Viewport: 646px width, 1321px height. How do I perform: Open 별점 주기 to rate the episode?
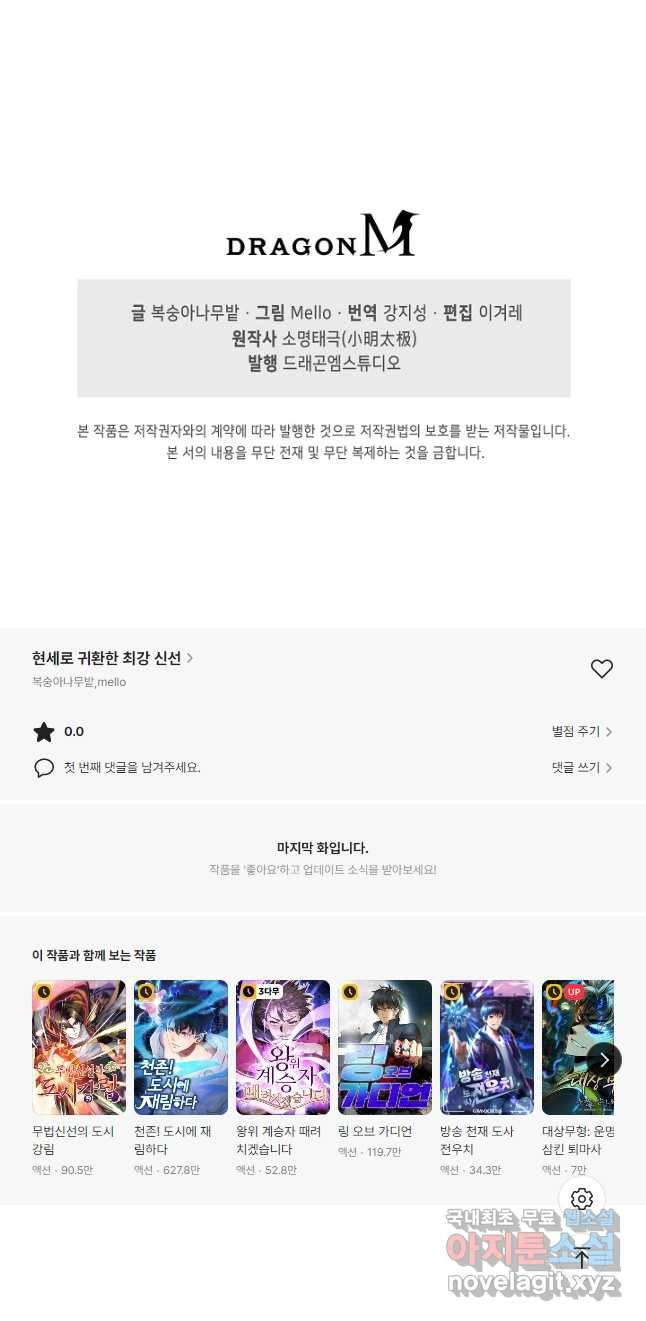click(581, 731)
